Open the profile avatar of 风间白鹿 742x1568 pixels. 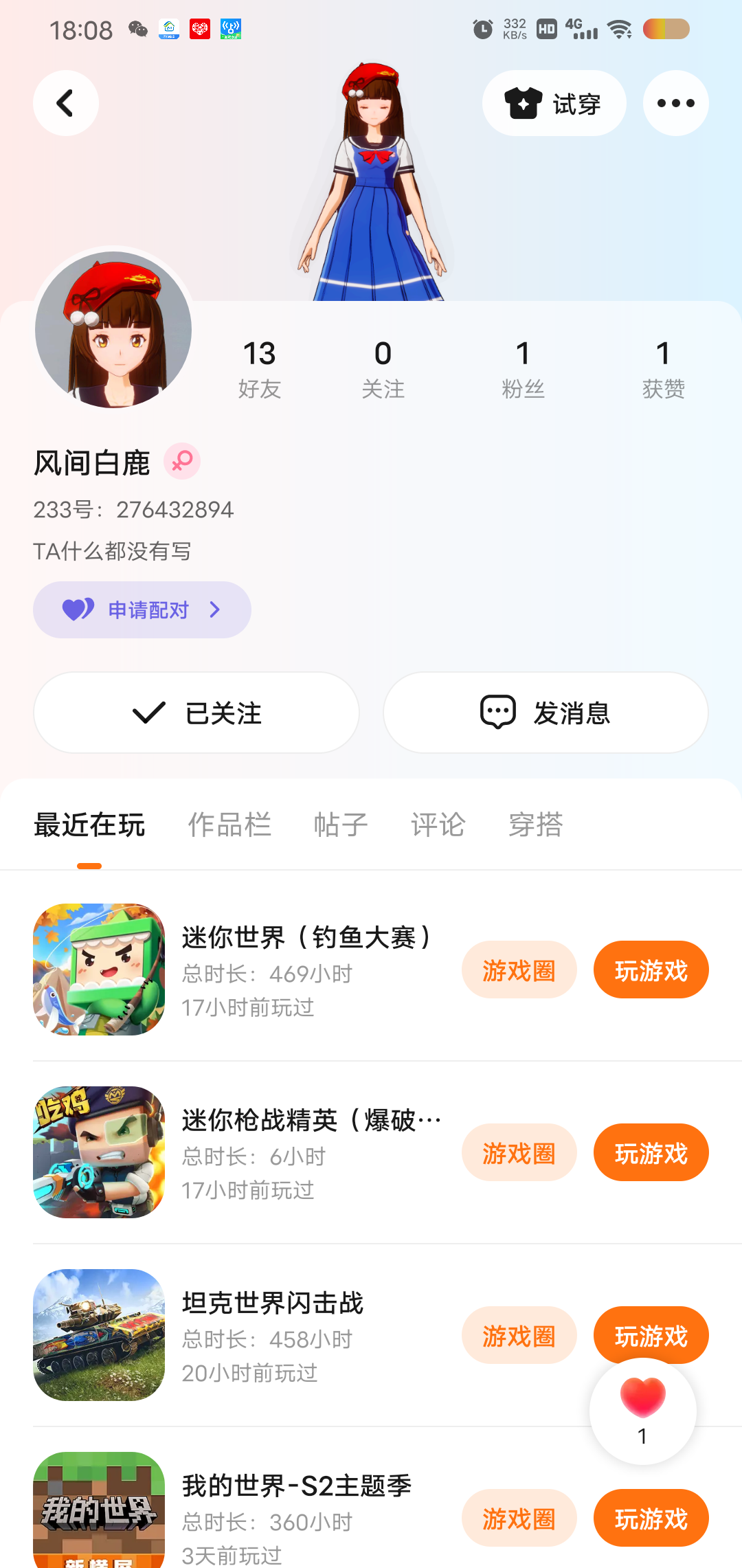click(113, 329)
